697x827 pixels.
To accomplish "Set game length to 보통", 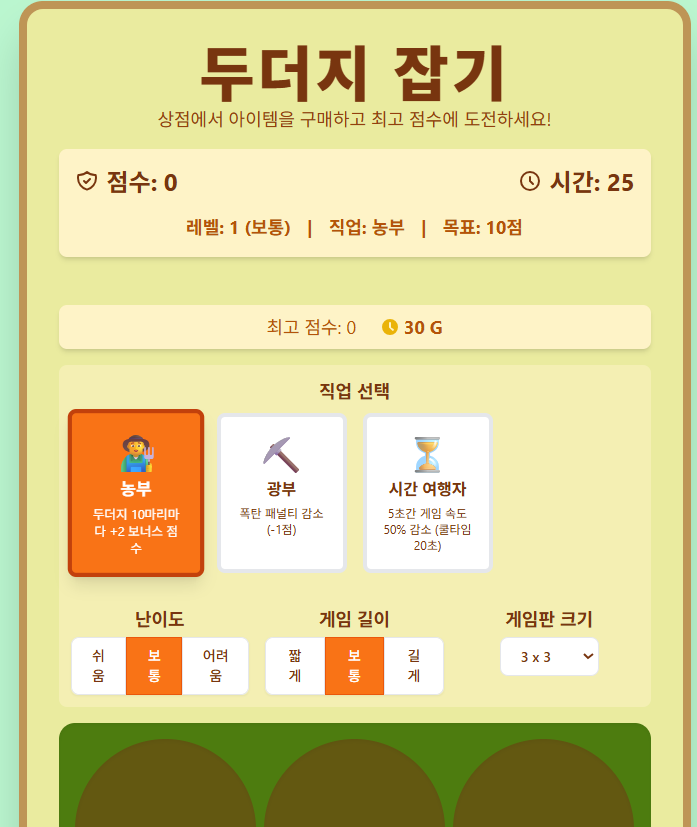I will point(354,665).
